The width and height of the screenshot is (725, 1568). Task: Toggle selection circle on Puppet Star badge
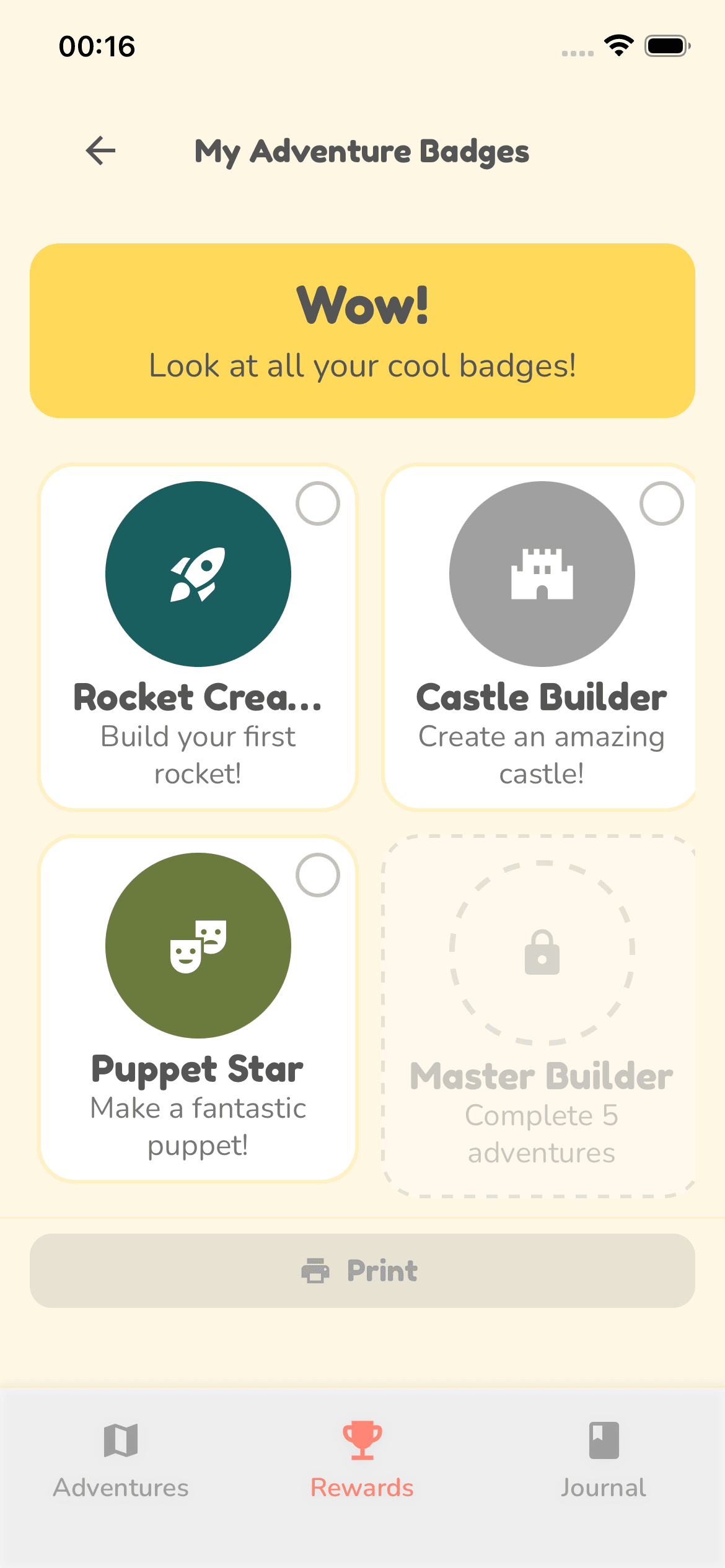[319, 876]
